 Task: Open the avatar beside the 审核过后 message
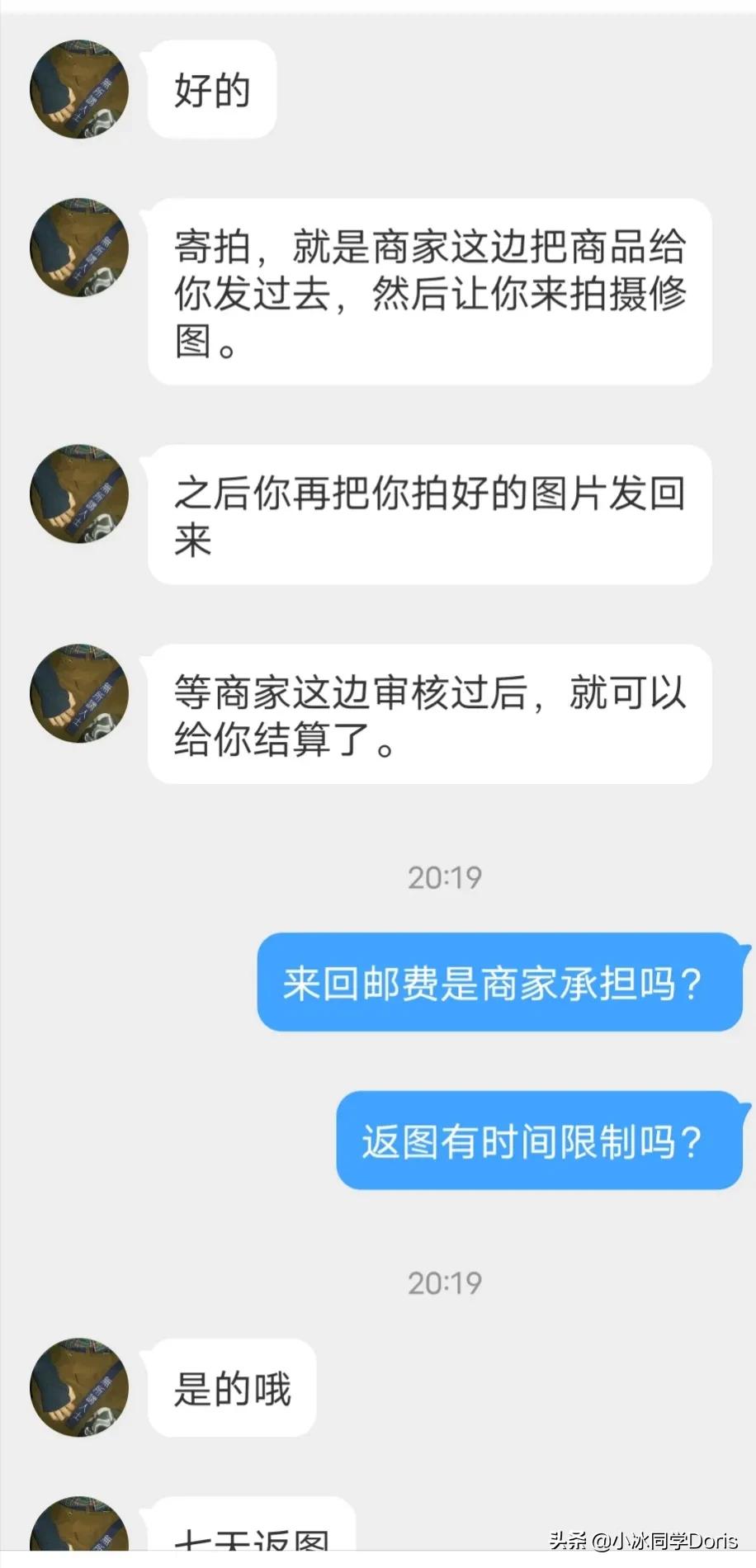click(78, 695)
